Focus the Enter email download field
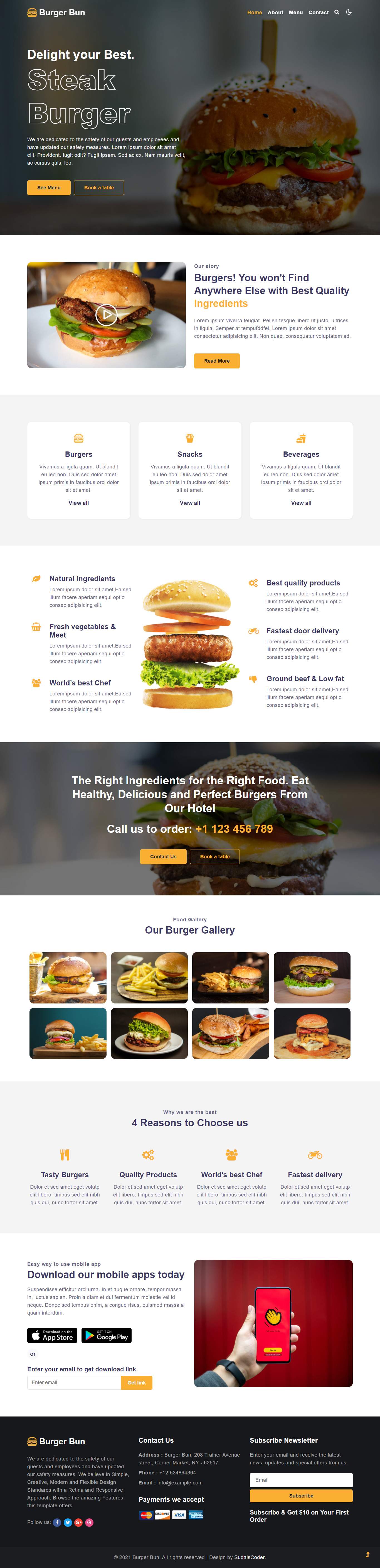 73,1382
